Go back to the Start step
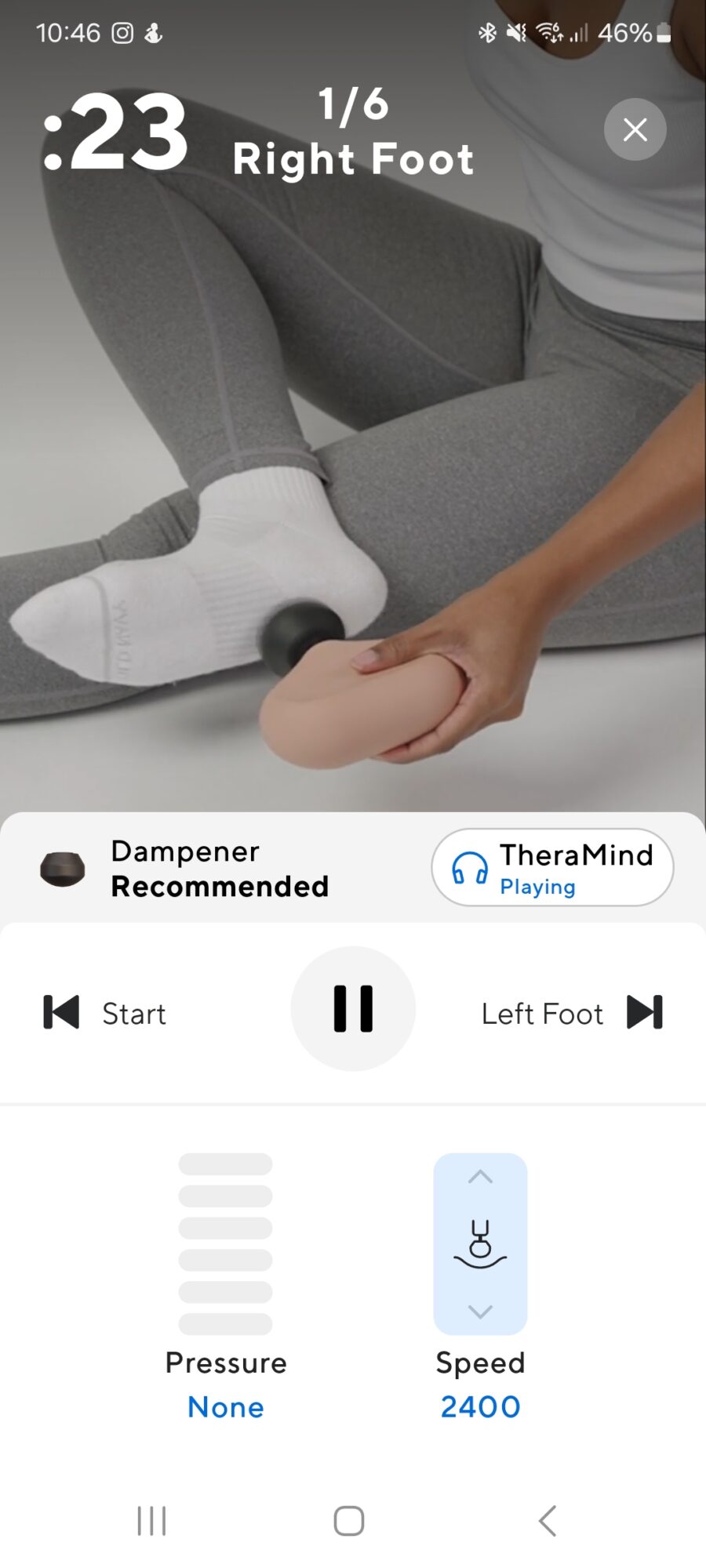 pyautogui.click(x=105, y=1013)
